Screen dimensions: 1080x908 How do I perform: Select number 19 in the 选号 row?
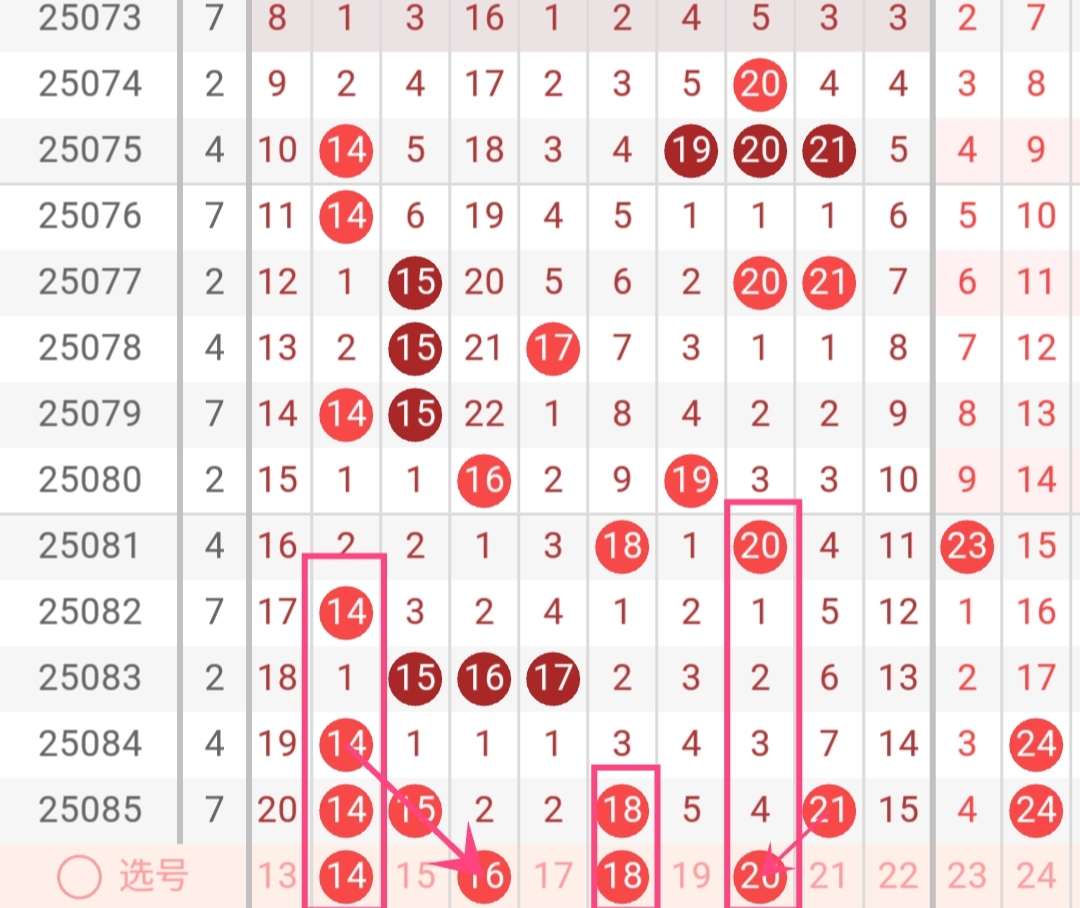691,877
